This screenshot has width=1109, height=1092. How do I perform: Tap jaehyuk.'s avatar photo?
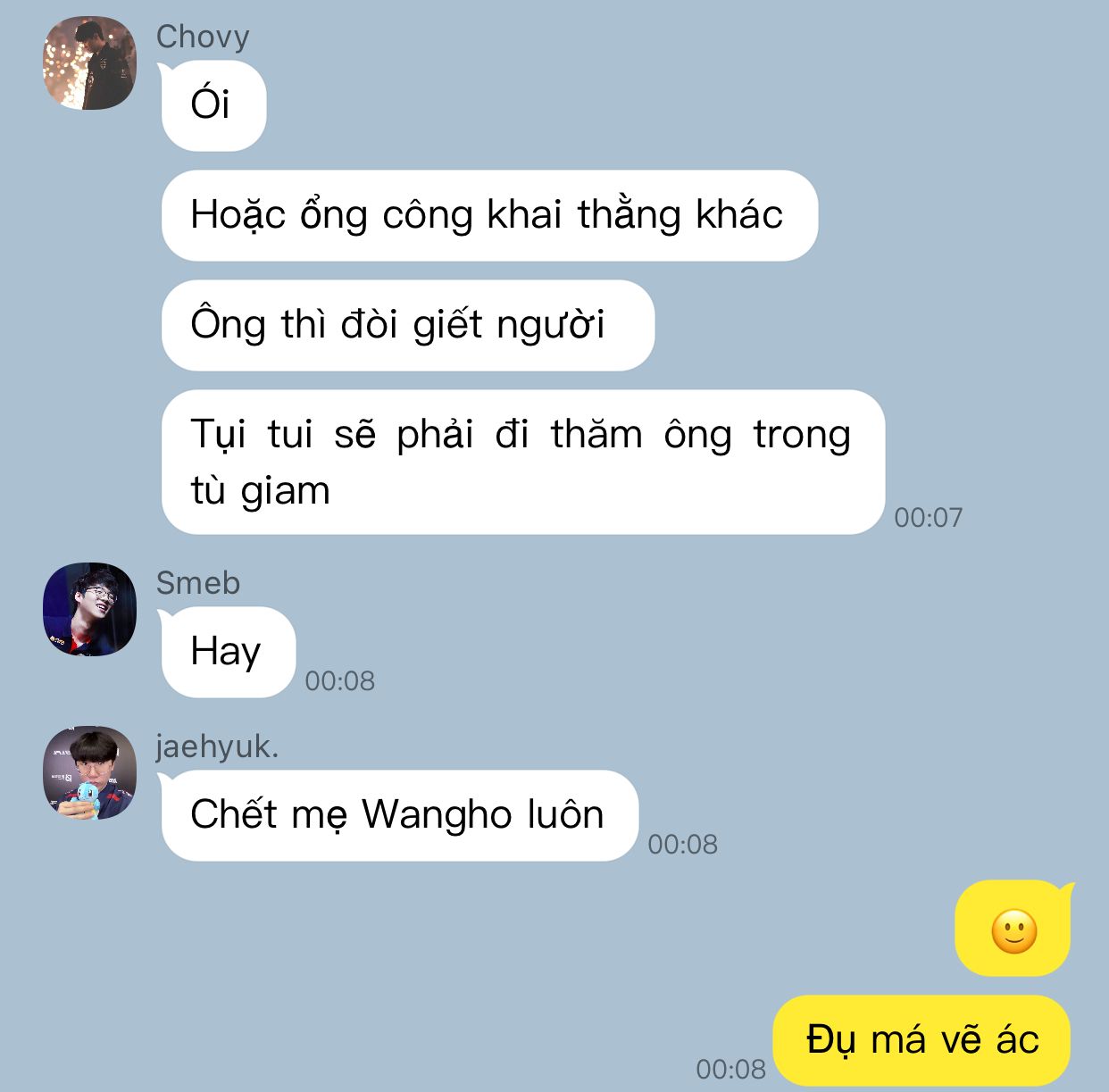click(x=89, y=772)
